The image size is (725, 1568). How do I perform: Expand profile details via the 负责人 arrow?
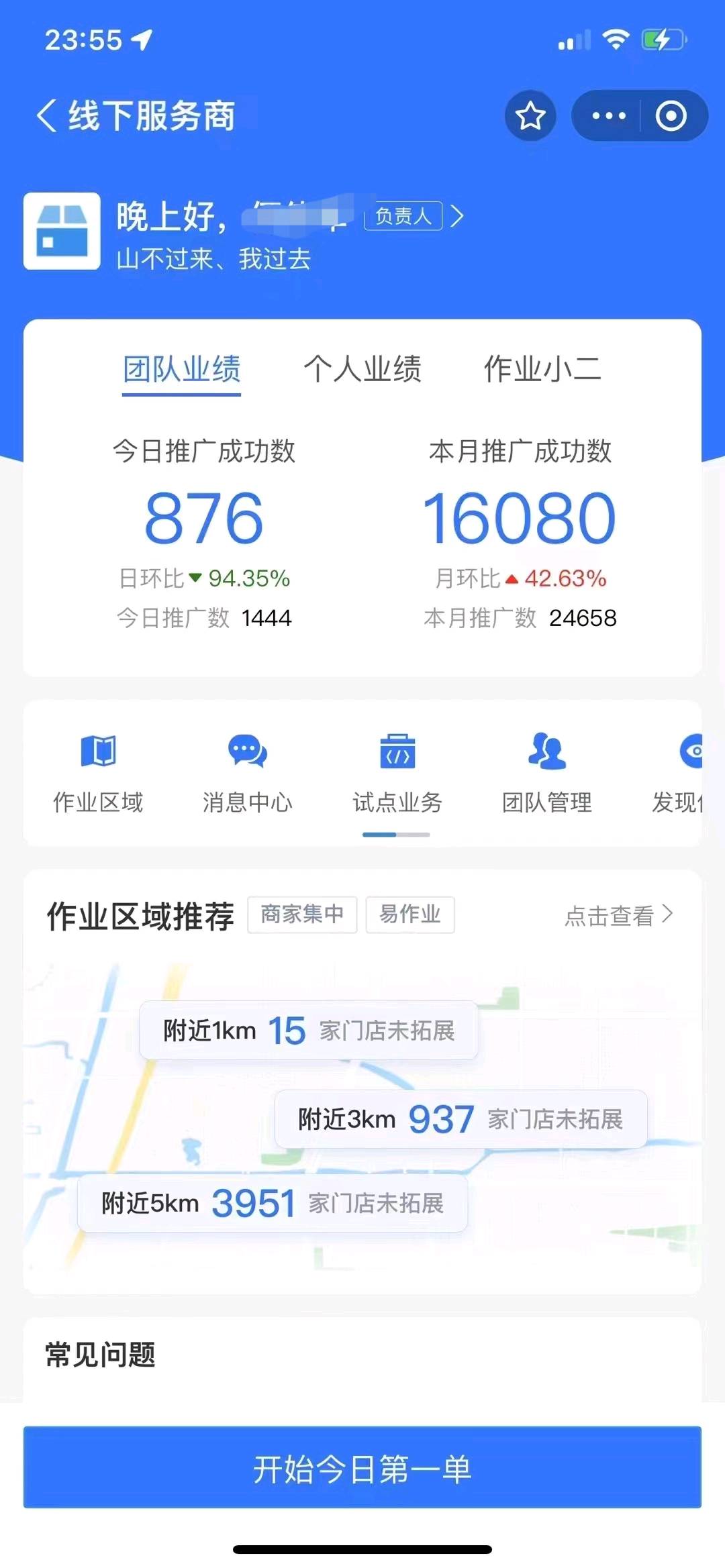(456, 216)
